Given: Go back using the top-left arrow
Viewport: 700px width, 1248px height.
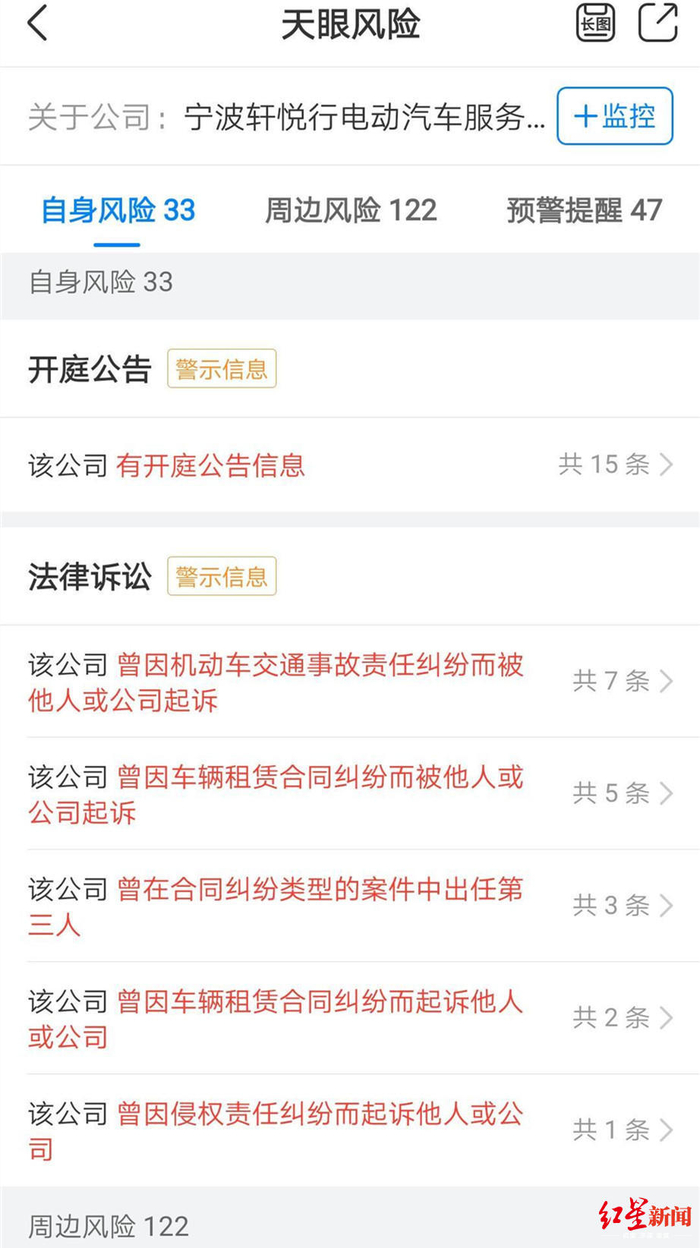Looking at the screenshot, I should [37, 24].
